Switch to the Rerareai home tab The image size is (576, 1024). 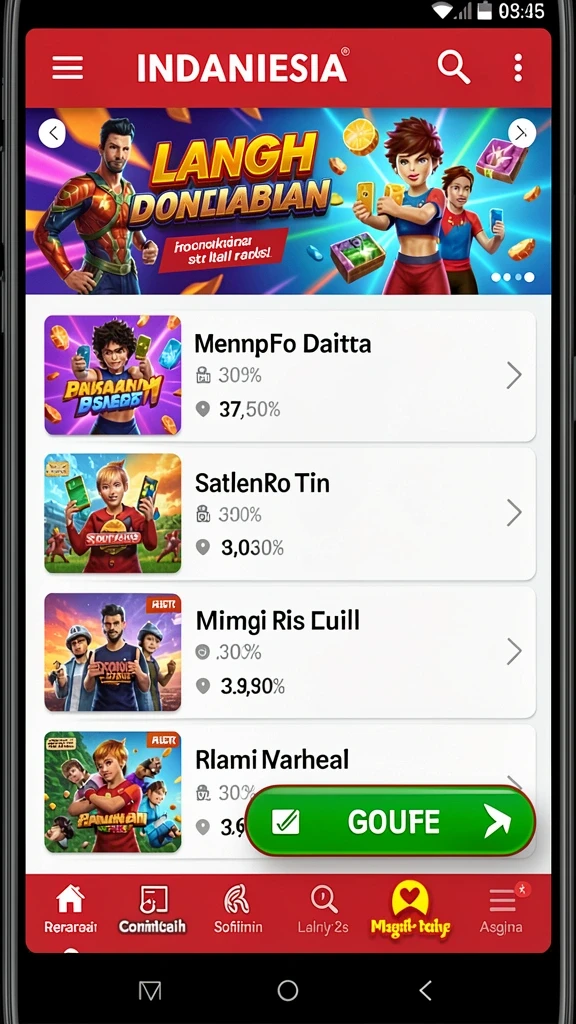tap(70, 909)
